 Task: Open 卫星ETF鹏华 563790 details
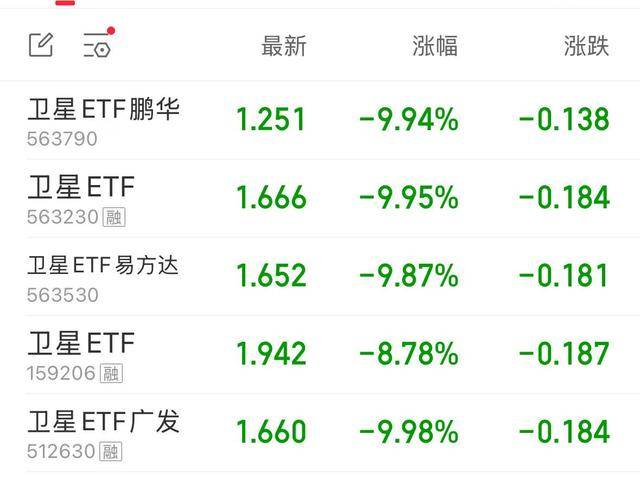tap(104, 120)
